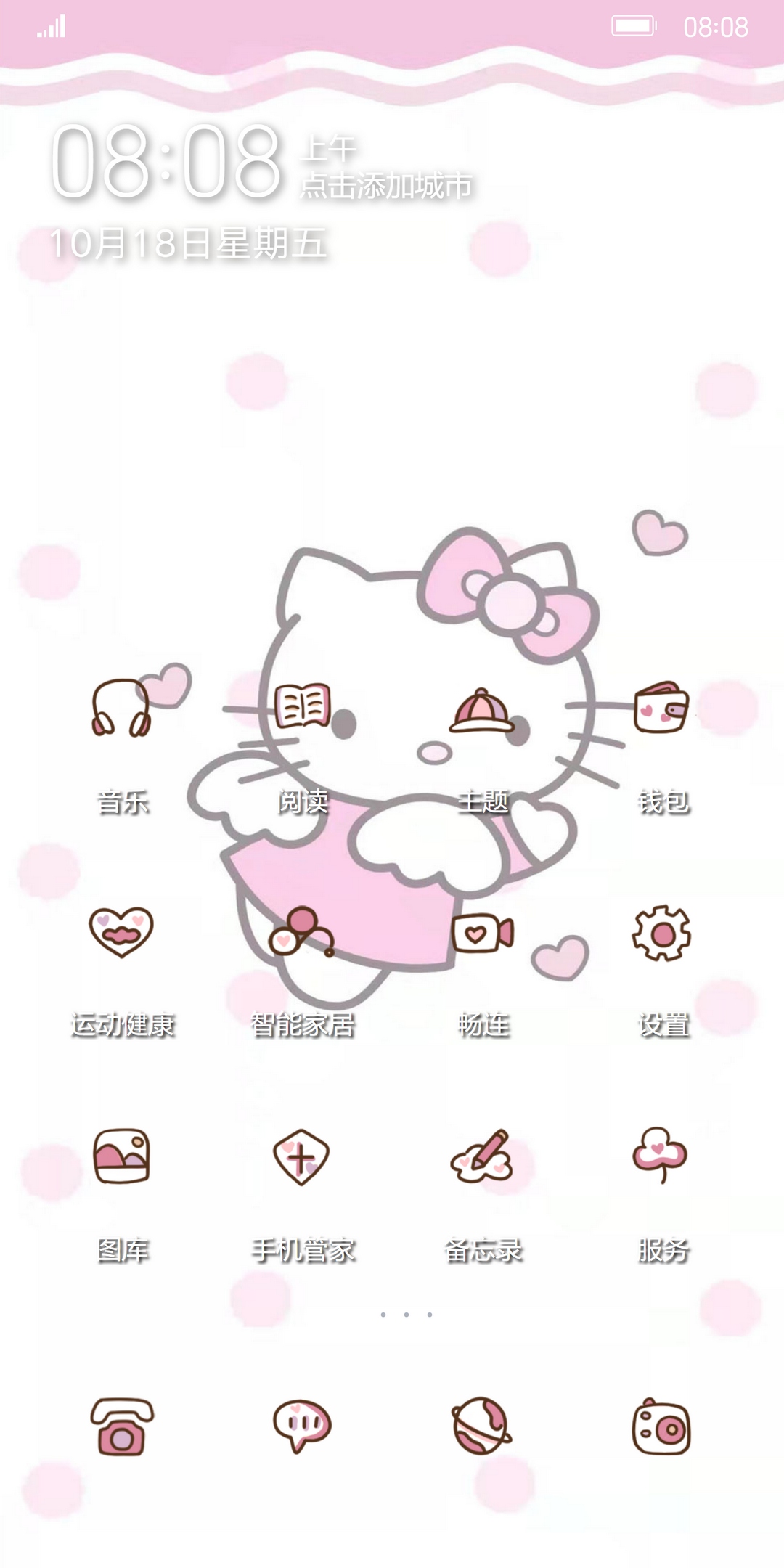The height and width of the screenshot is (1568, 784).
Task: Open the 服务 services app
Action: tap(660, 1156)
